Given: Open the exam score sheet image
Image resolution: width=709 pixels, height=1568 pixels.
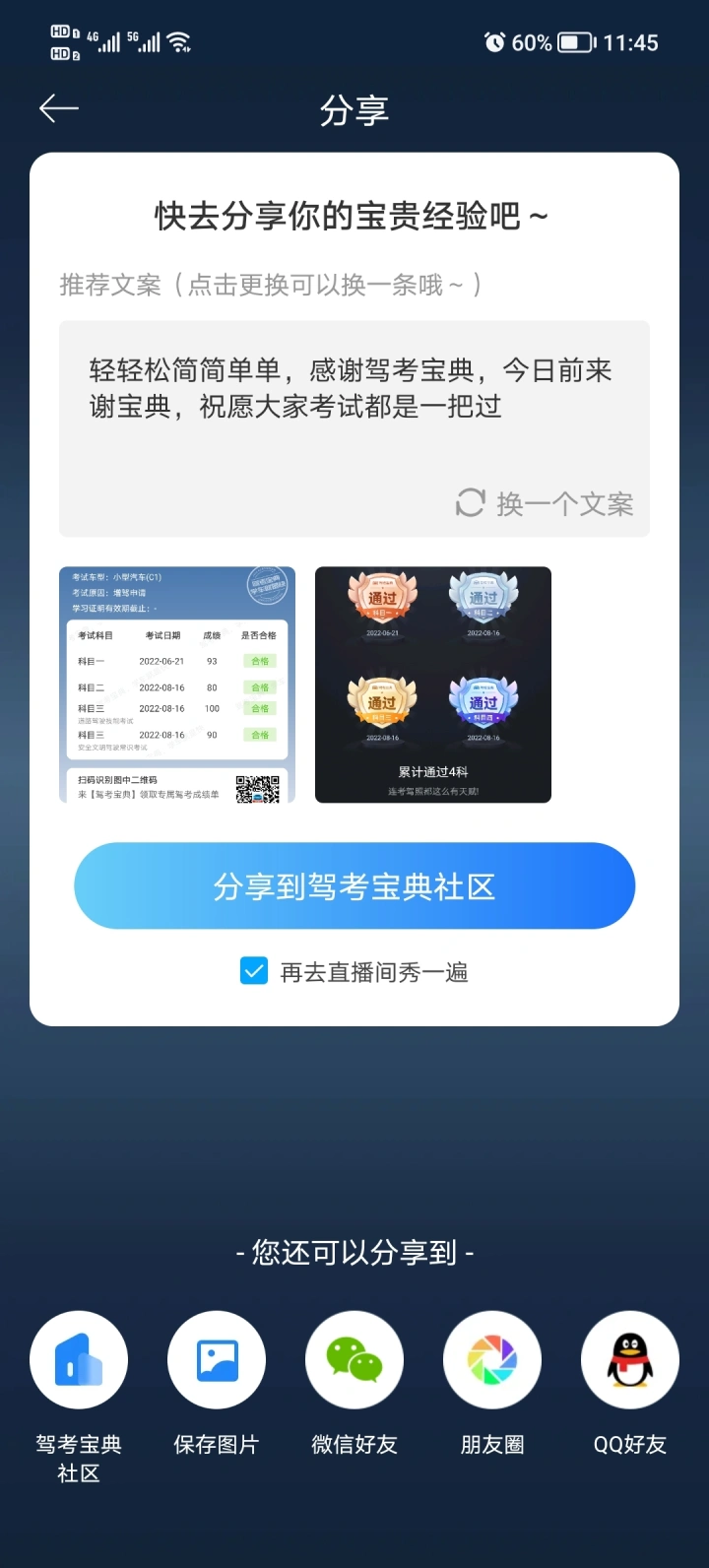Looking at the screenshot, I should click(x=177, y=685).
